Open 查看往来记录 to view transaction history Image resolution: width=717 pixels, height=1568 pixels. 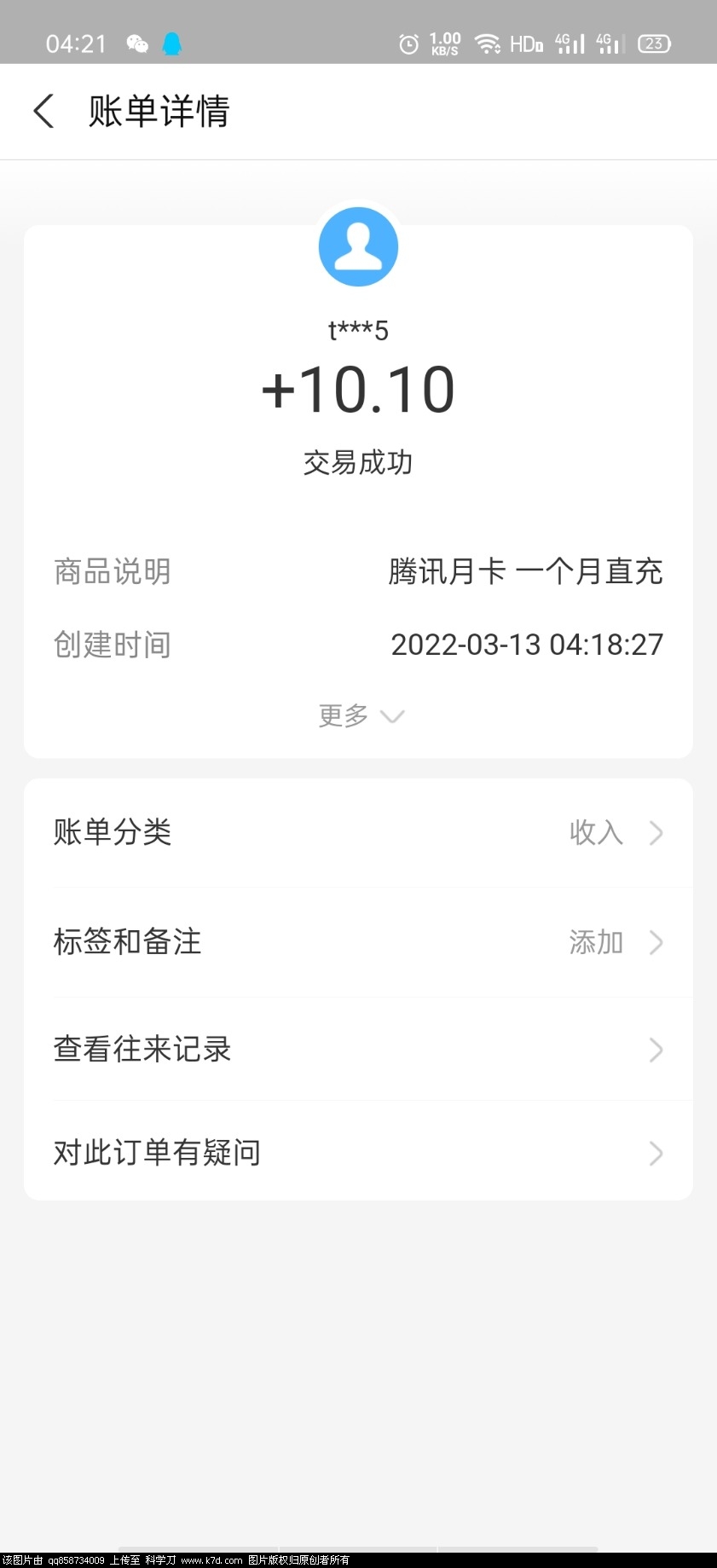[x=142, y=1050]
